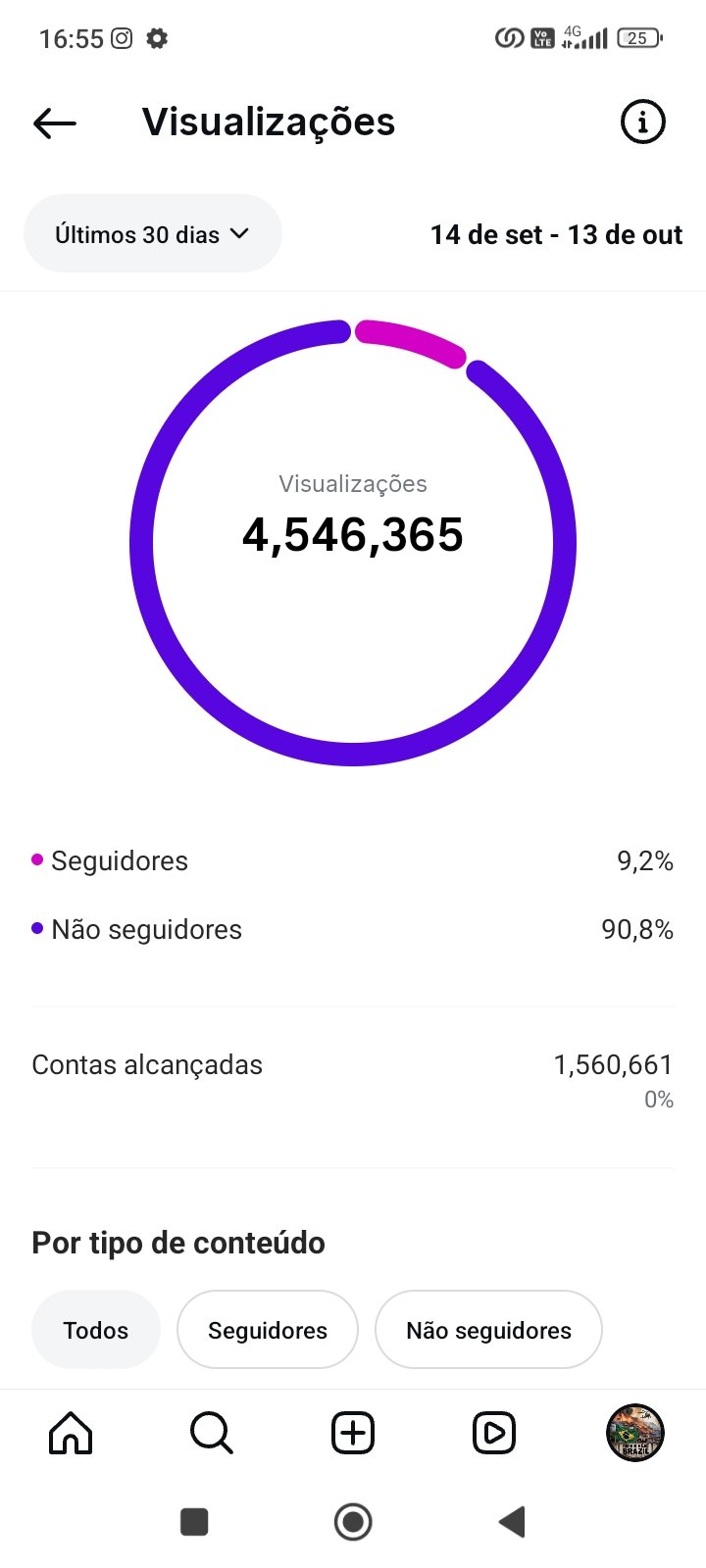Screen dimensions: 706x1568
Task: Go back using the top arrow
Action: point(55,122)
